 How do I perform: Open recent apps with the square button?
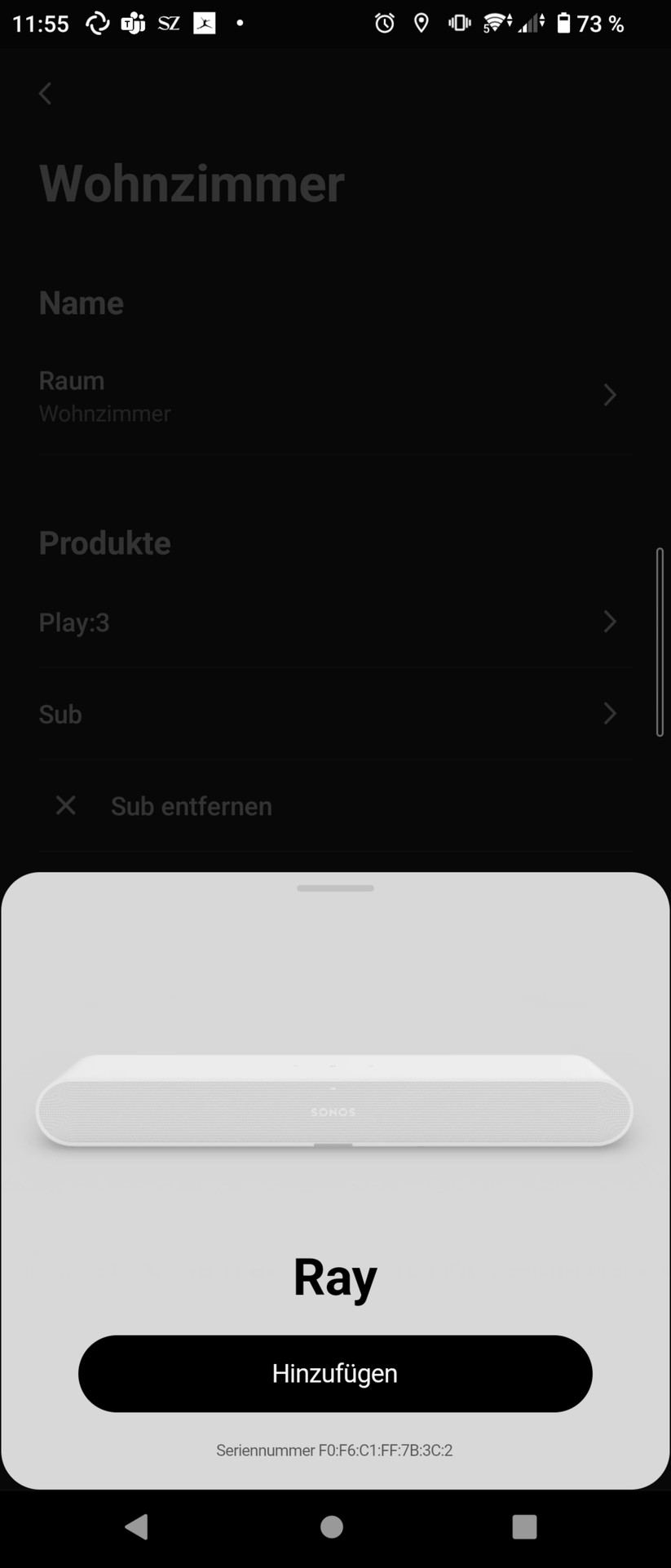pyautogui.click(x=525, y=1527)
